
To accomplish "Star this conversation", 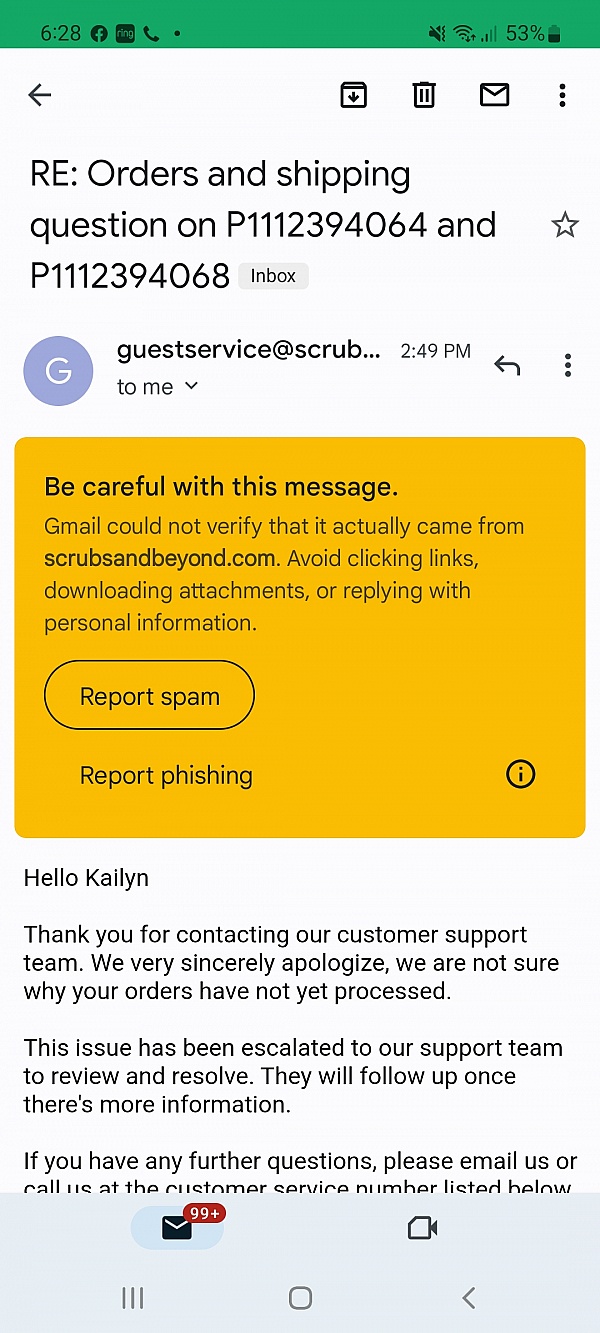I will click(x=565, y=225).
